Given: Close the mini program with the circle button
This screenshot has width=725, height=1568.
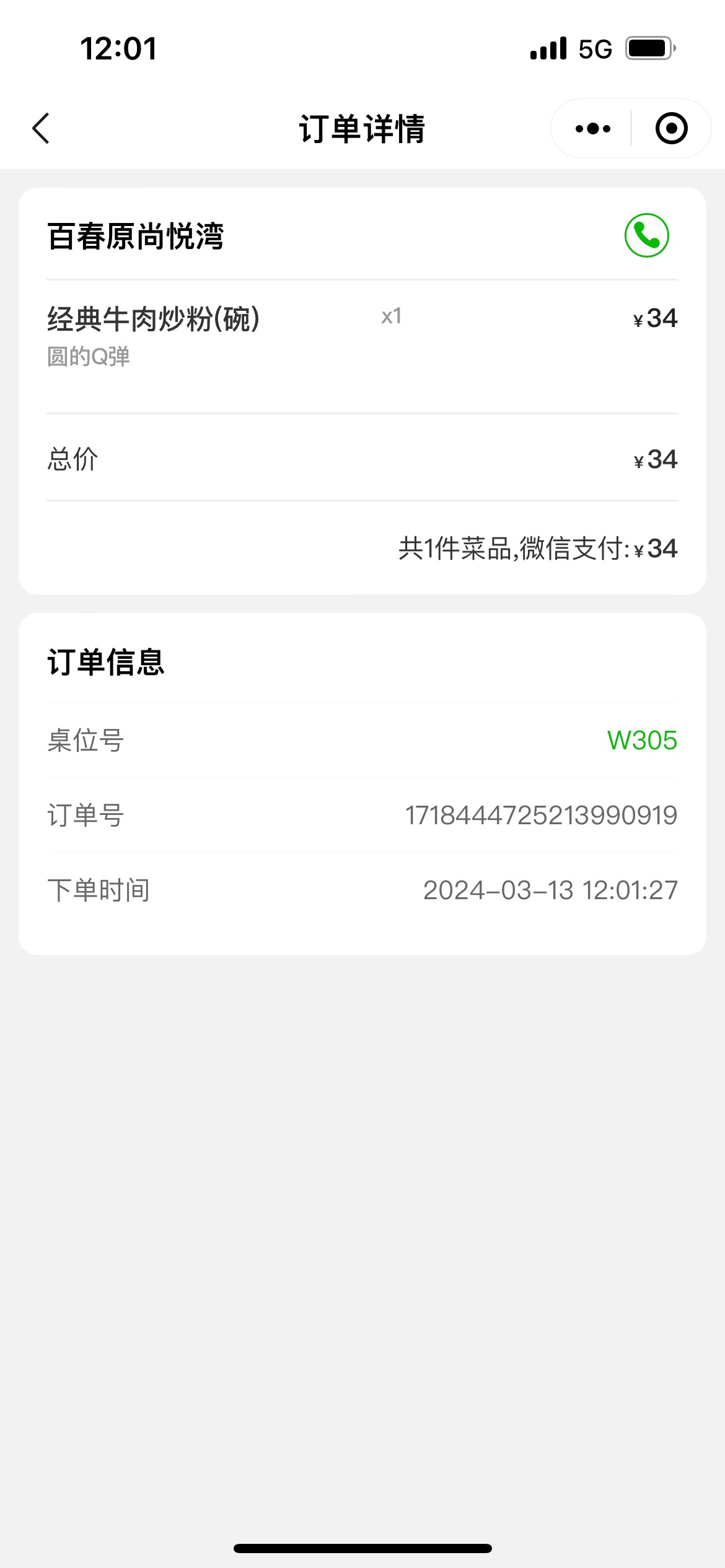Looking at the screenshot, I should (x=671, y=129).
